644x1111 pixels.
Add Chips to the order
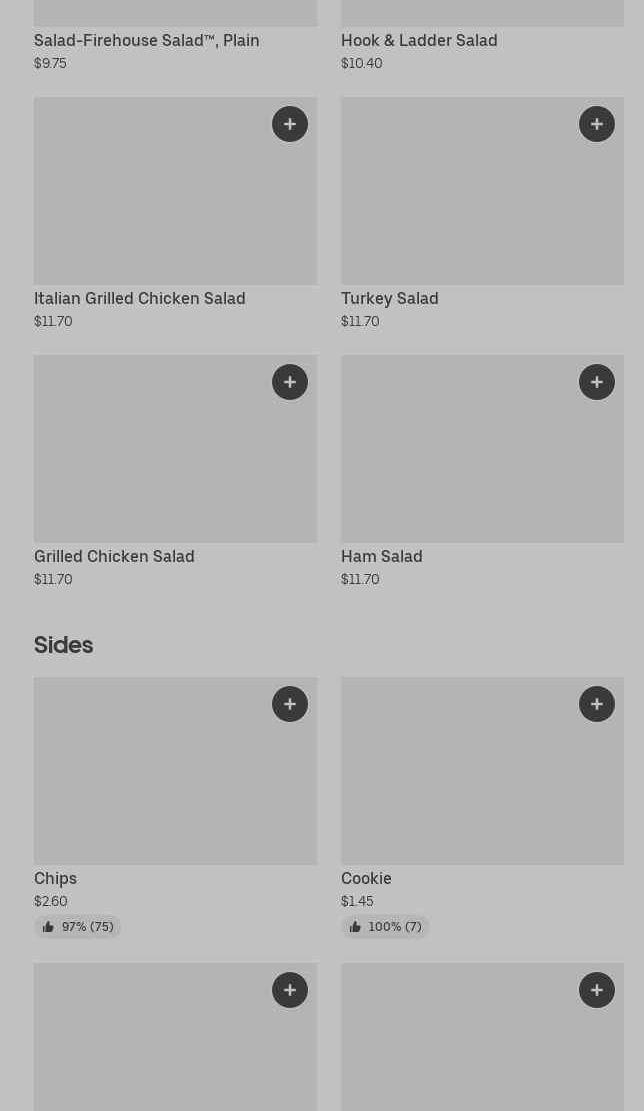(x=290, y=704)
